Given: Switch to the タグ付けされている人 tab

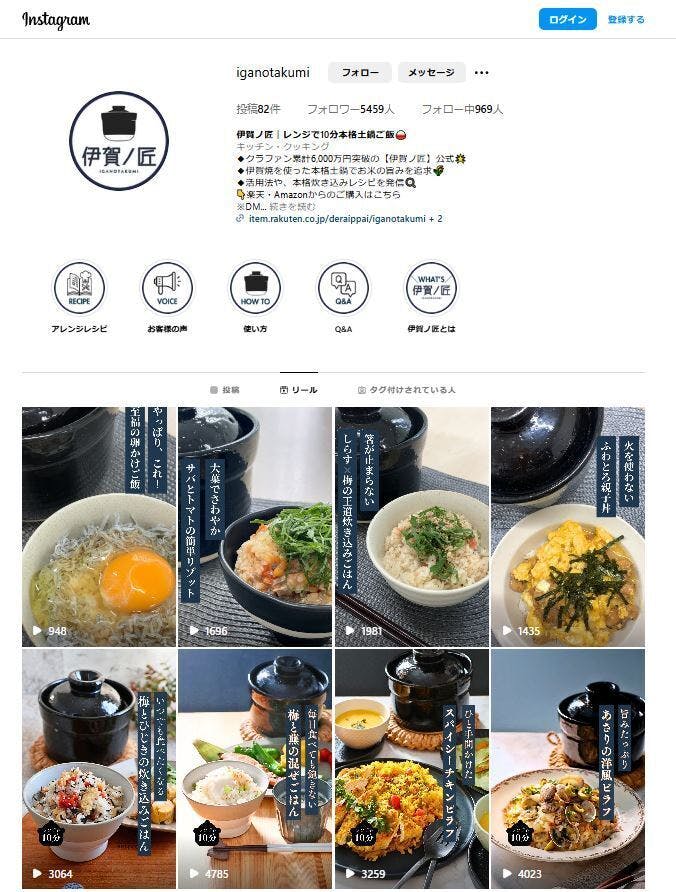Looking at the screenshot, I should pos(406,390).
